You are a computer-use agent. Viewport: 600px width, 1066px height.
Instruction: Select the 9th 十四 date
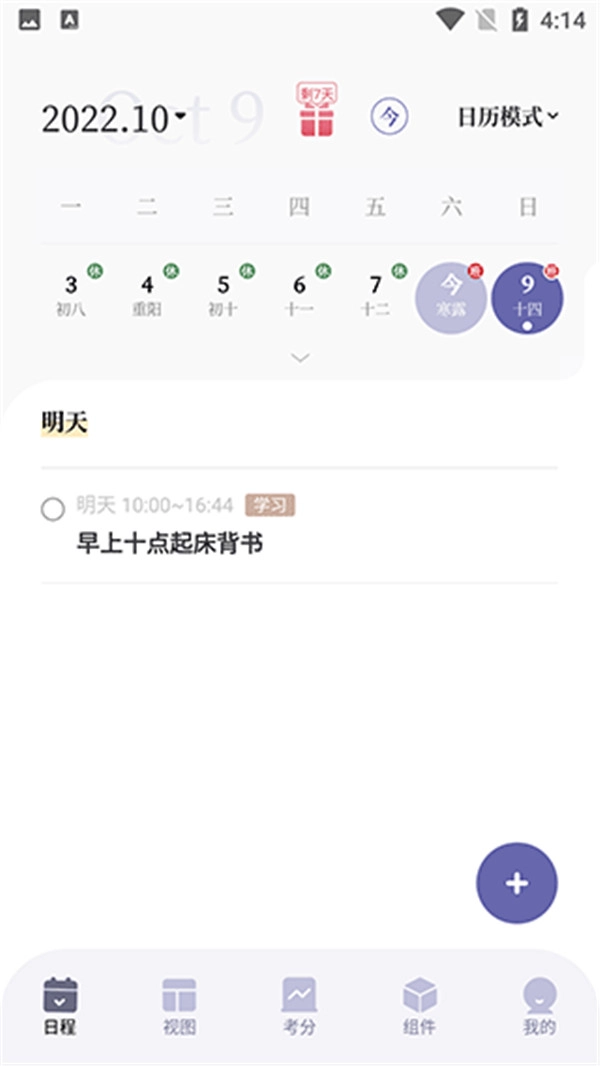tap(527, 296)
